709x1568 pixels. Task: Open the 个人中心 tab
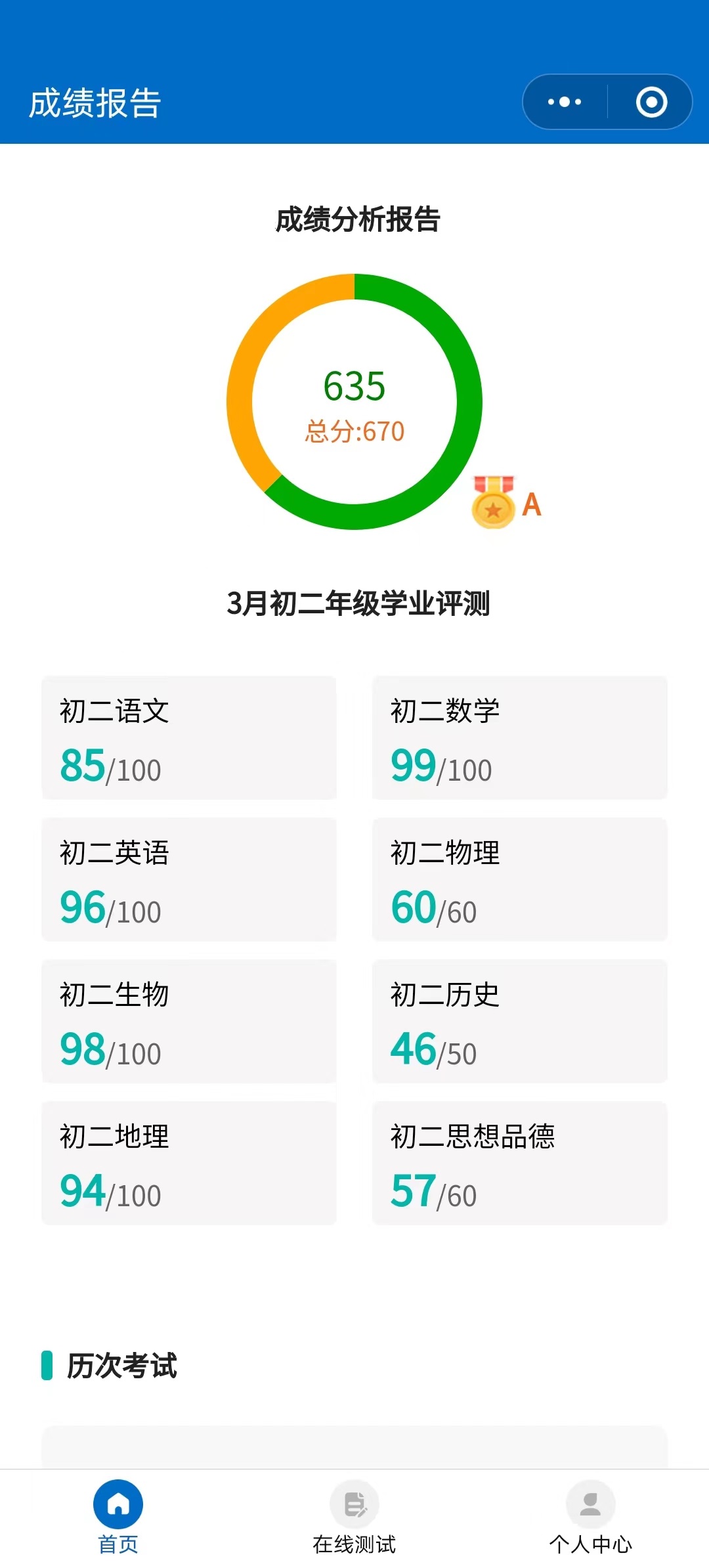click(591, 1517)
